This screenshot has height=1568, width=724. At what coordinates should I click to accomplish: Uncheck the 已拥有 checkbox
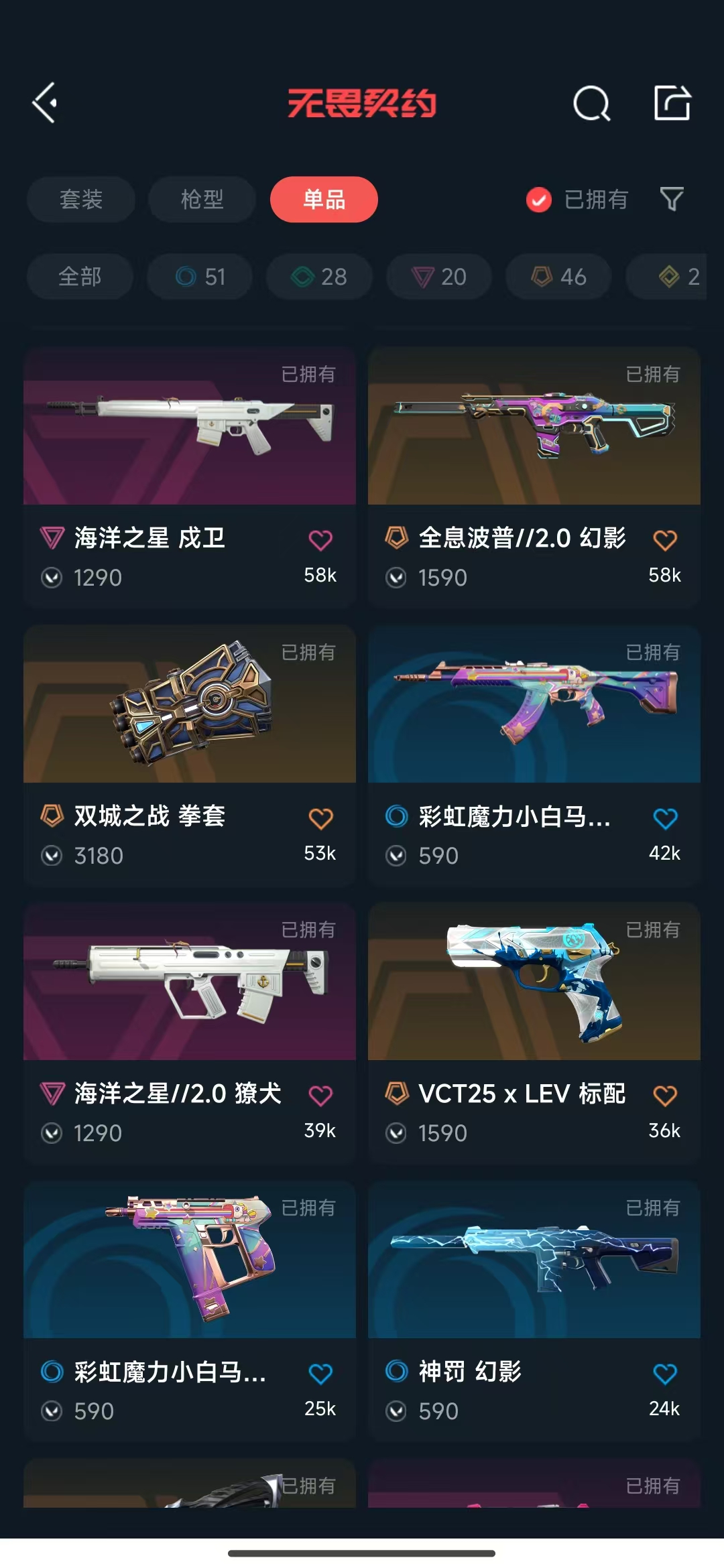pyautogui.click(x=539, y=200)
